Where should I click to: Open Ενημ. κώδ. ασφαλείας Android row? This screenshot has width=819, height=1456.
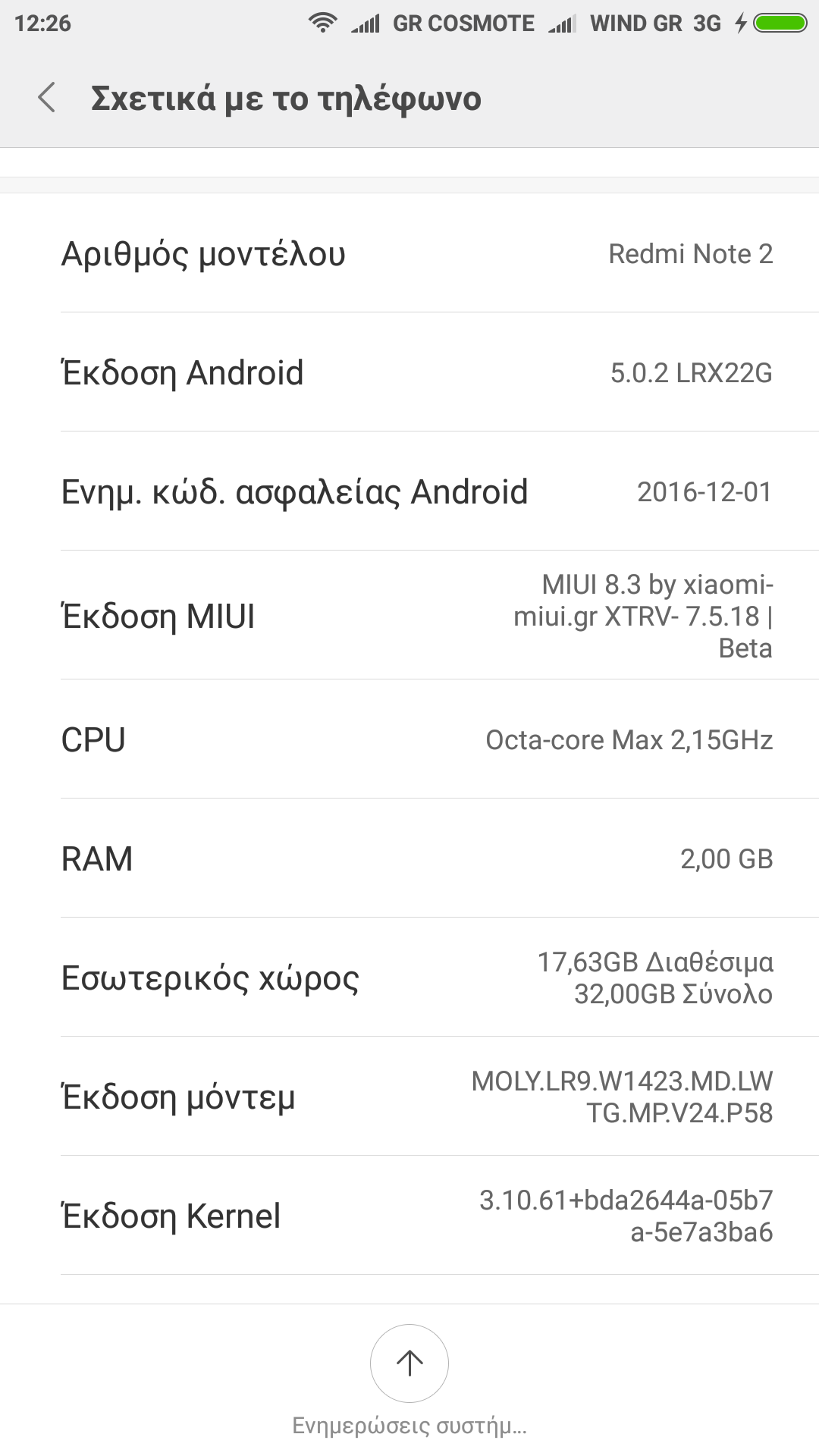click(409, 491)
